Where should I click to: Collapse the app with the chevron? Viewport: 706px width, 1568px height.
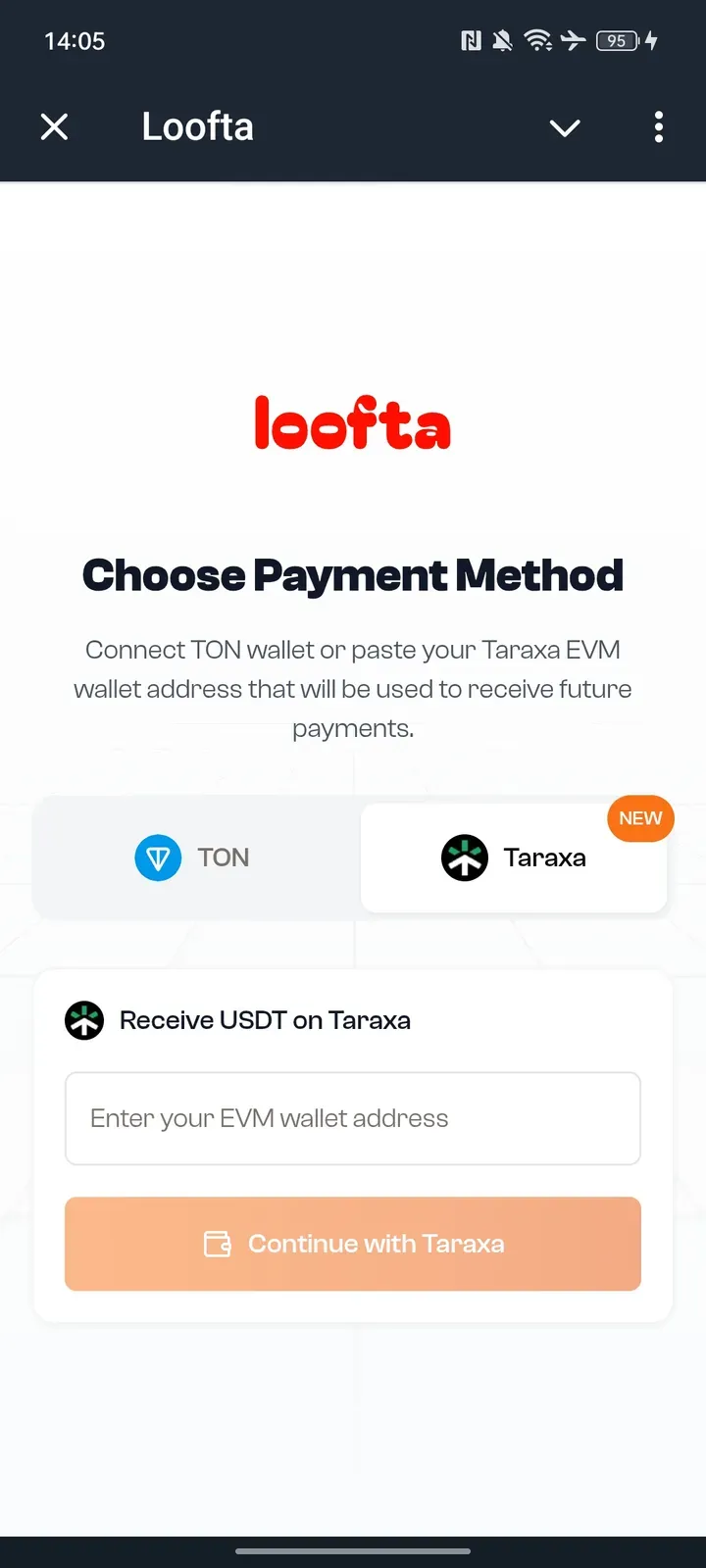[565, 127]
